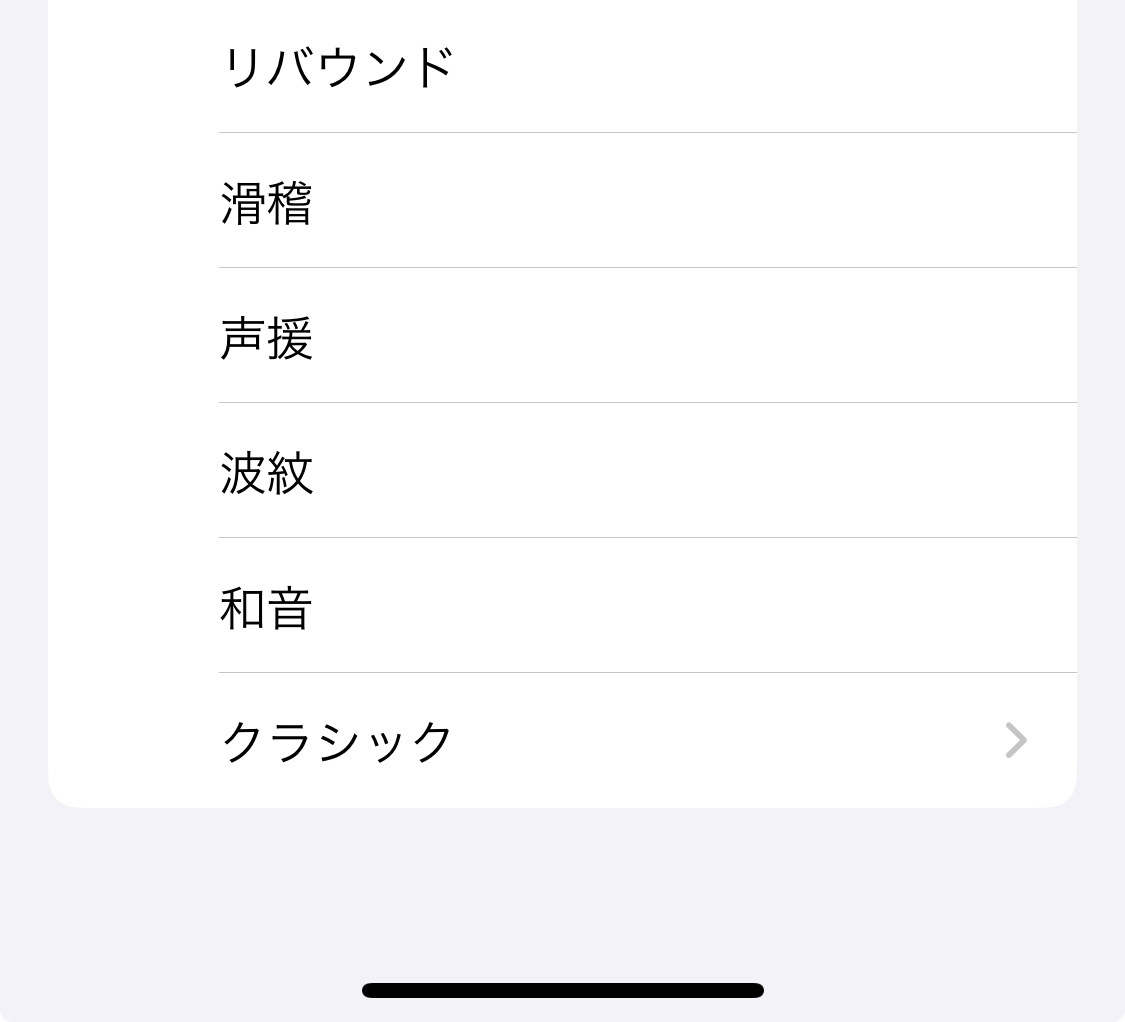Screen dimensions: 1125x1022
Task: Select the リバウンド ringtone
Action: 338,68
